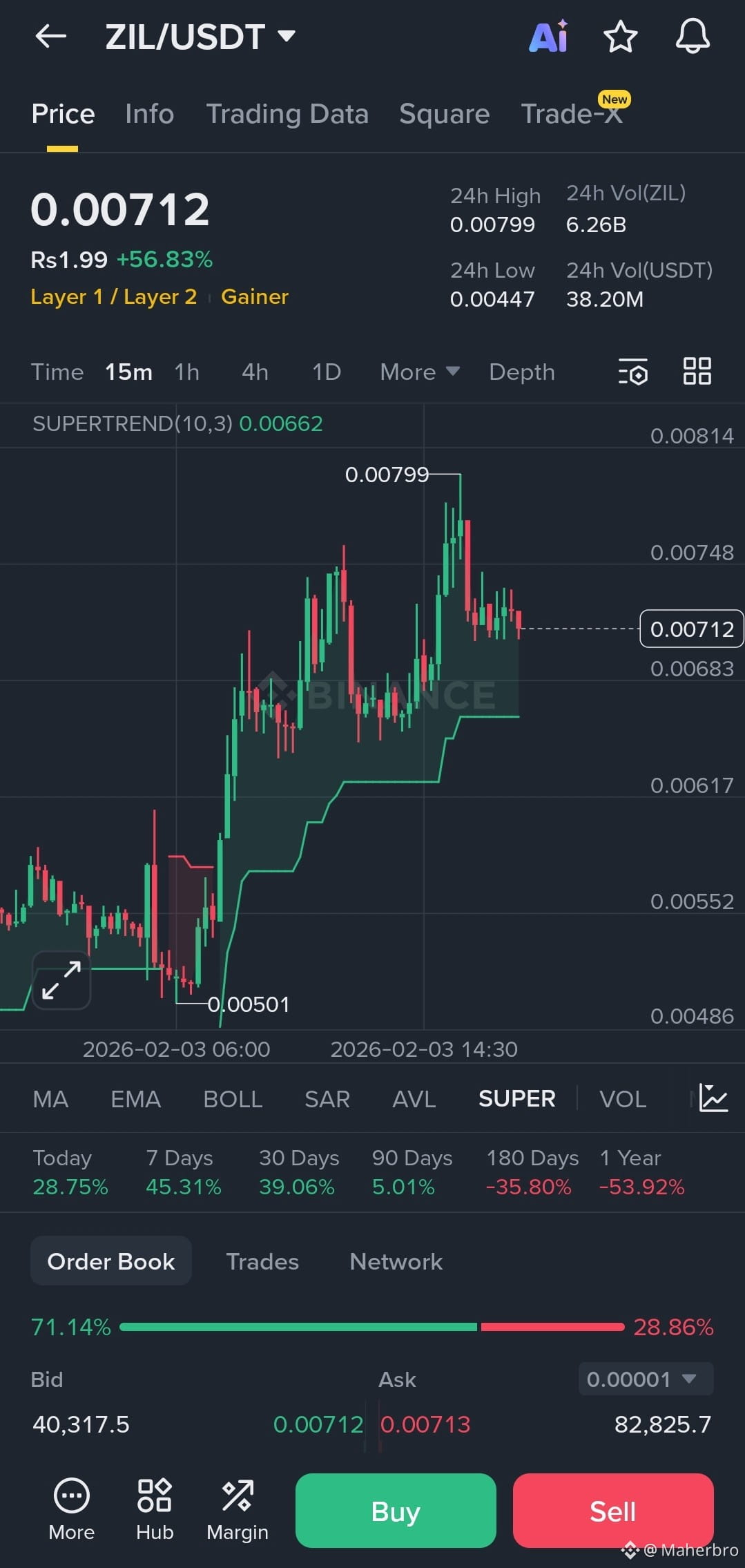Open Margin trading
This screenshot has height=1568, width=745.
pyautogui.click(x=237, y=1511)
